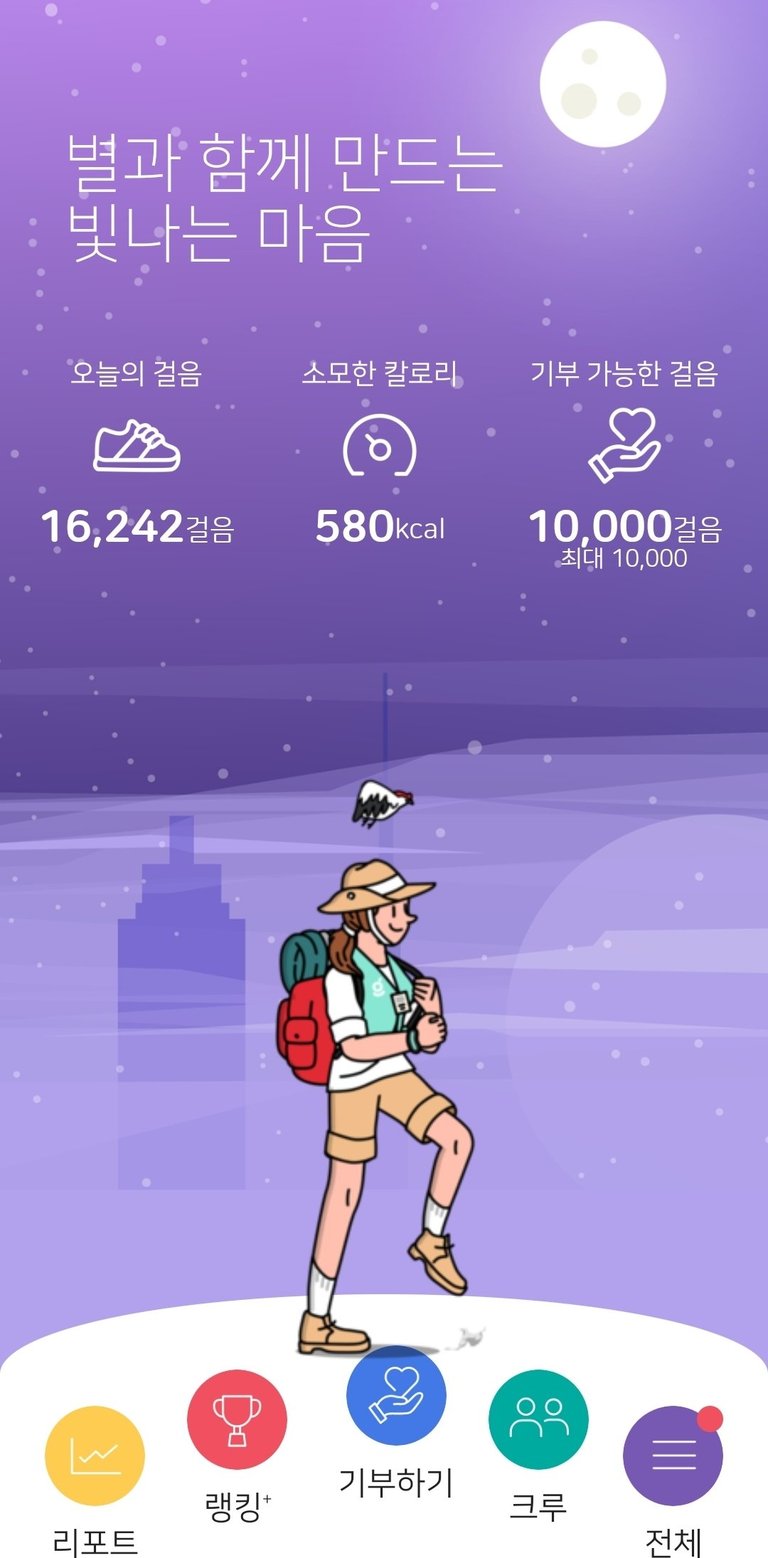Open the 리포트 report button

(95, 1456)
